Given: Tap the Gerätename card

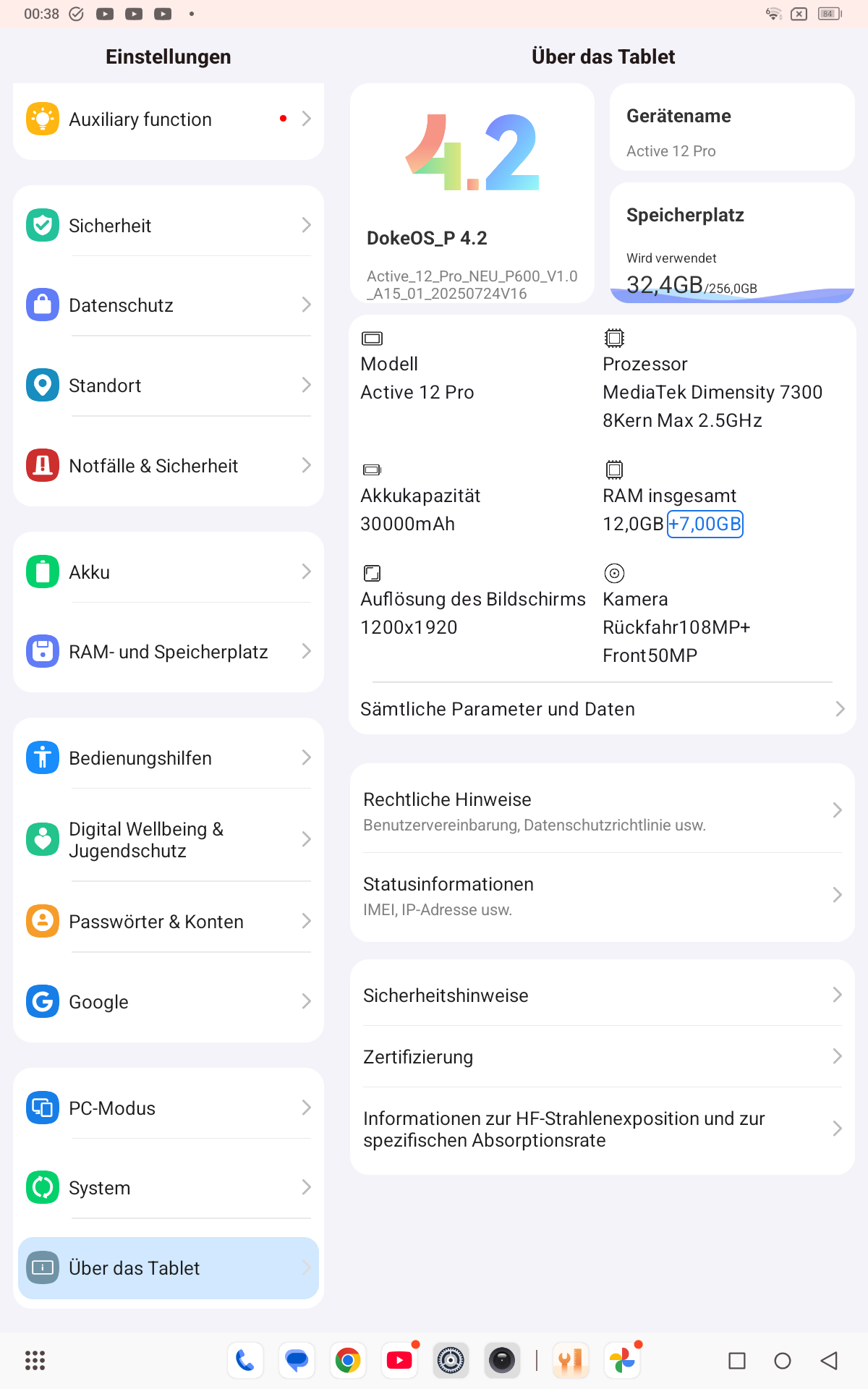Looking at the screenshot, I should [x=732, y=128].
